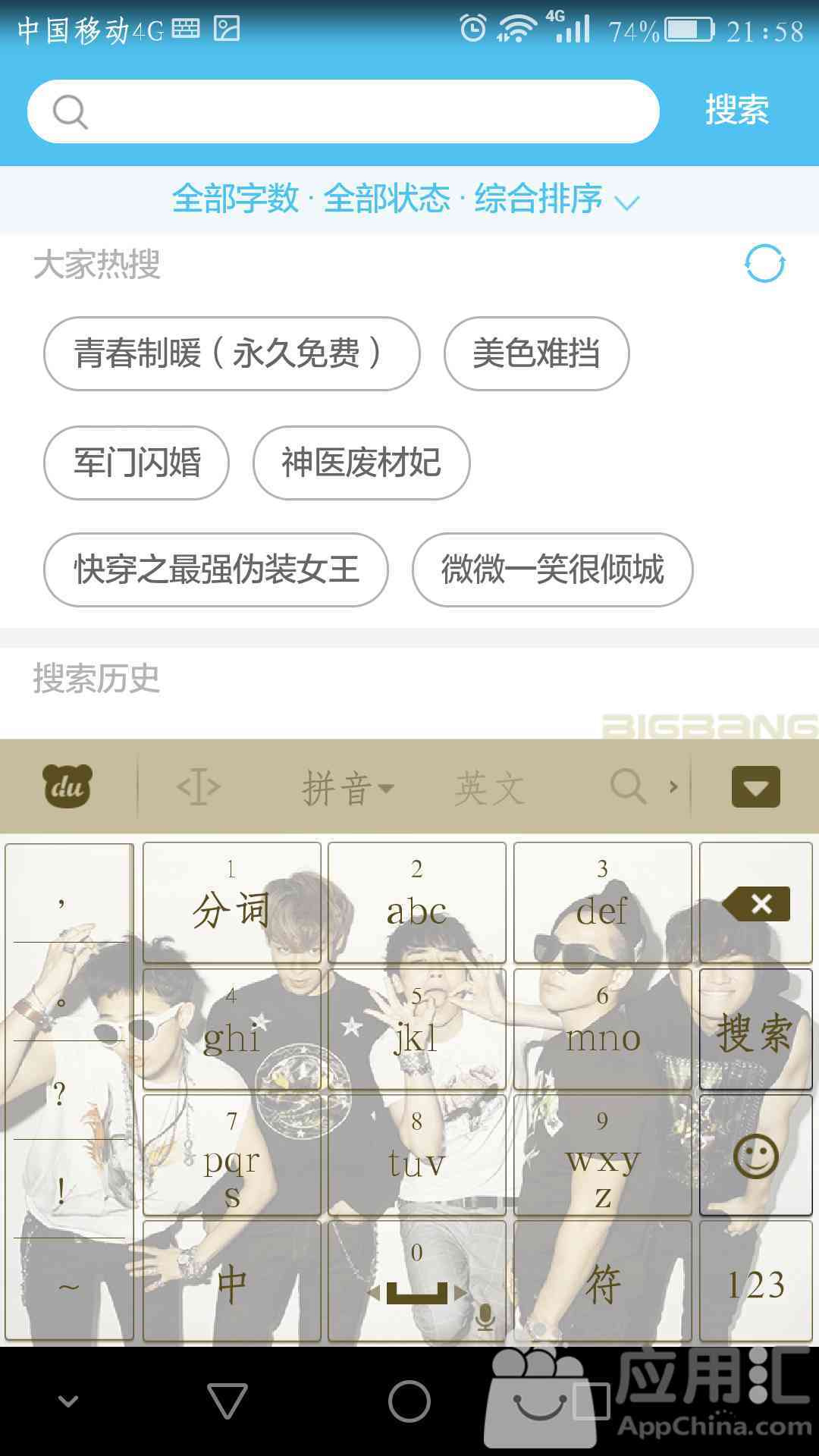Refresh the 大家热搜 suggestions
This screenshot has height=1456, width=819.
(x=764, y=264)
